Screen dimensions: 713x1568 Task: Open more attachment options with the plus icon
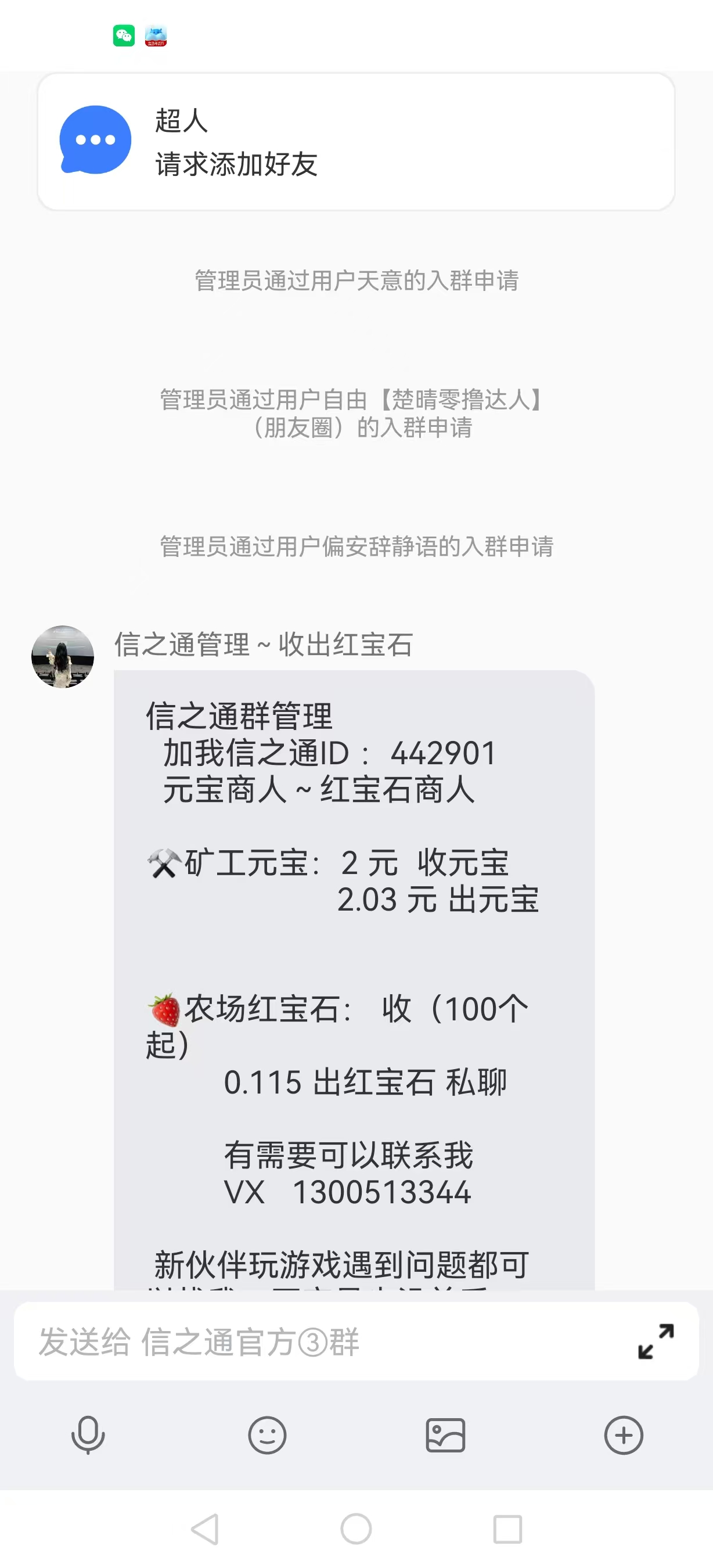[624, 1436]
